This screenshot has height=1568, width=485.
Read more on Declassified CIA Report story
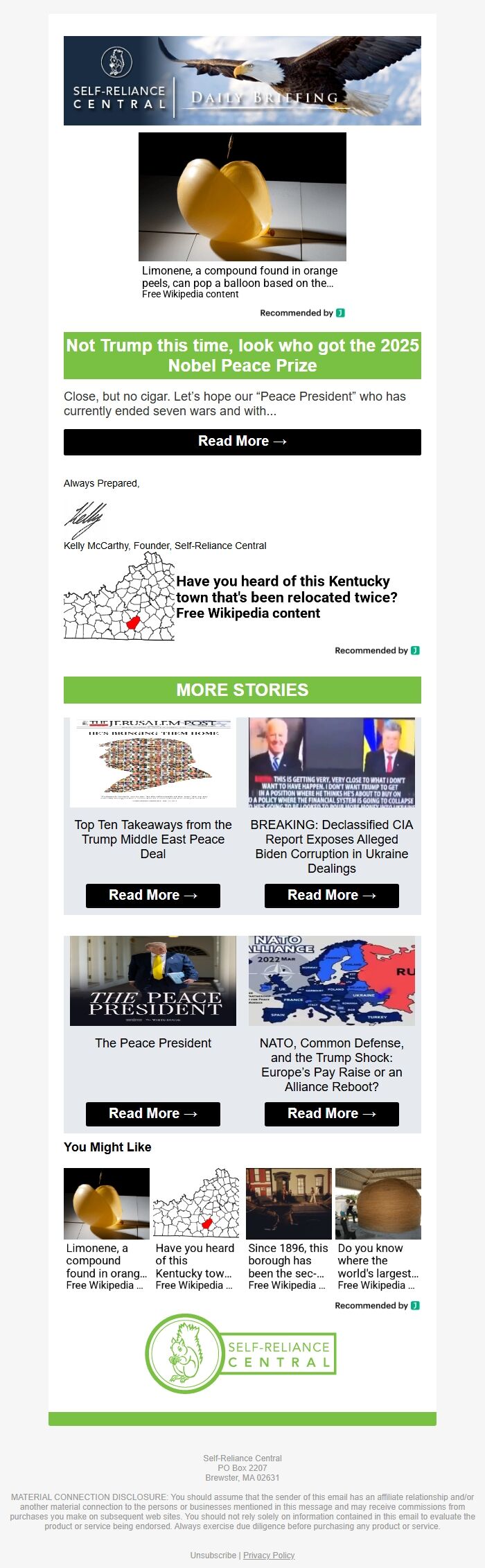pos(331,895)
